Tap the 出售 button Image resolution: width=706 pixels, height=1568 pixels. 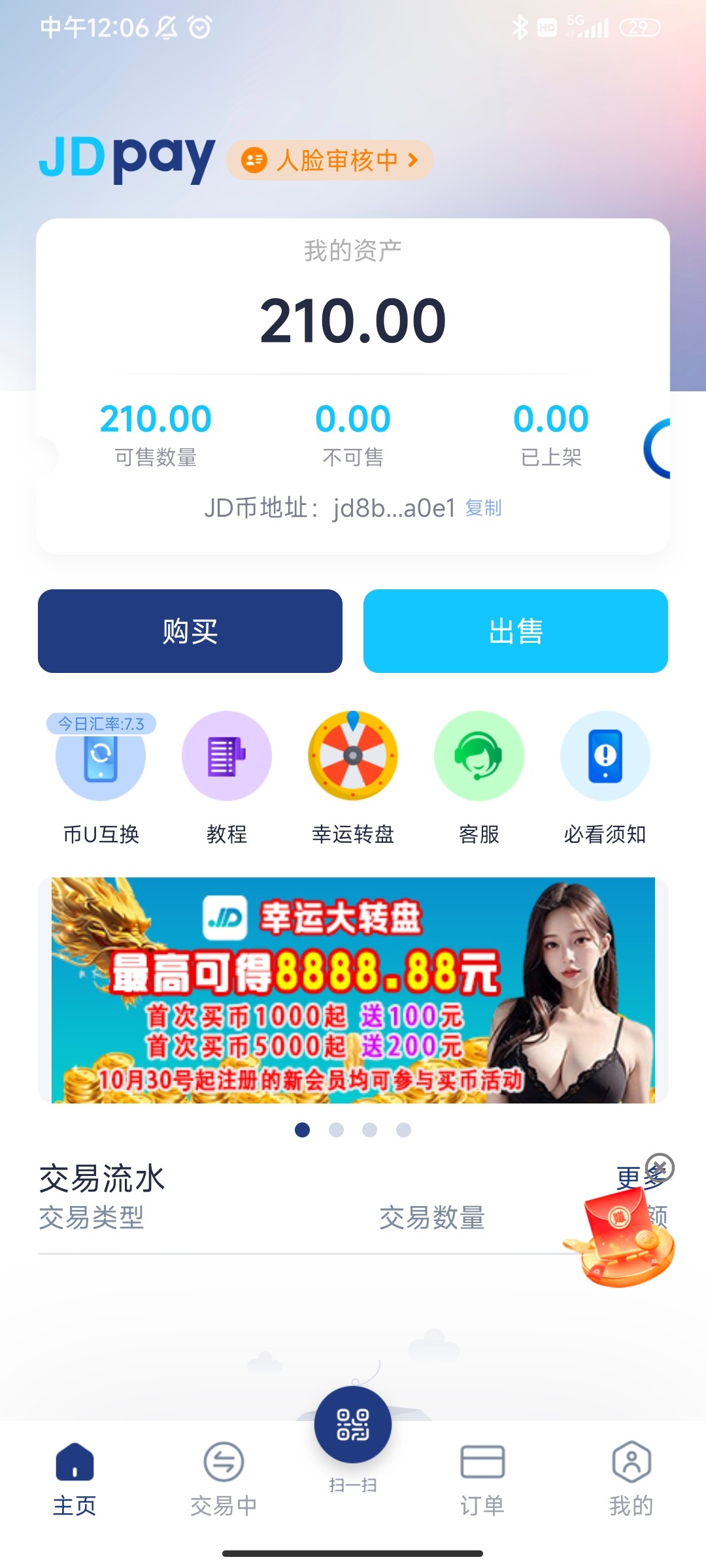click(x=516, y=631)
